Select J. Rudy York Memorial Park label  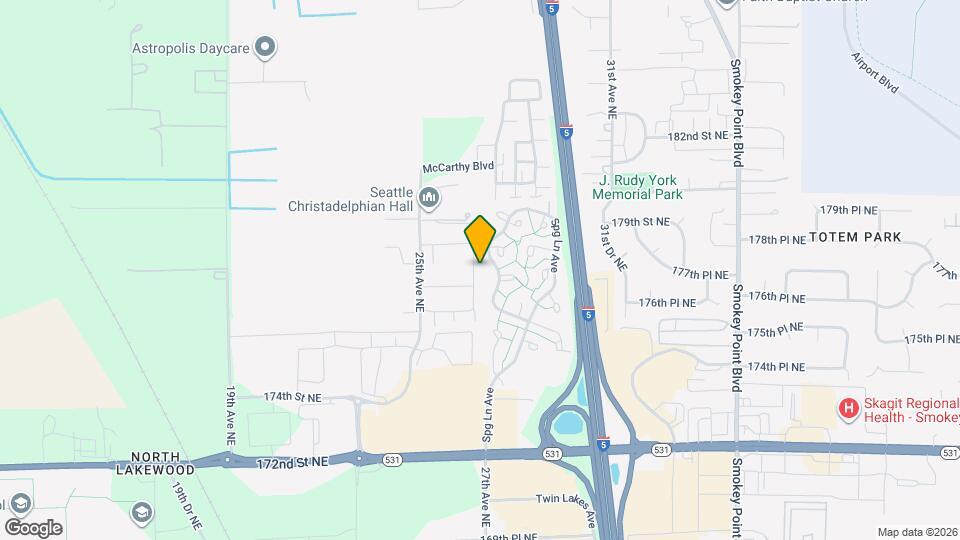637,187
